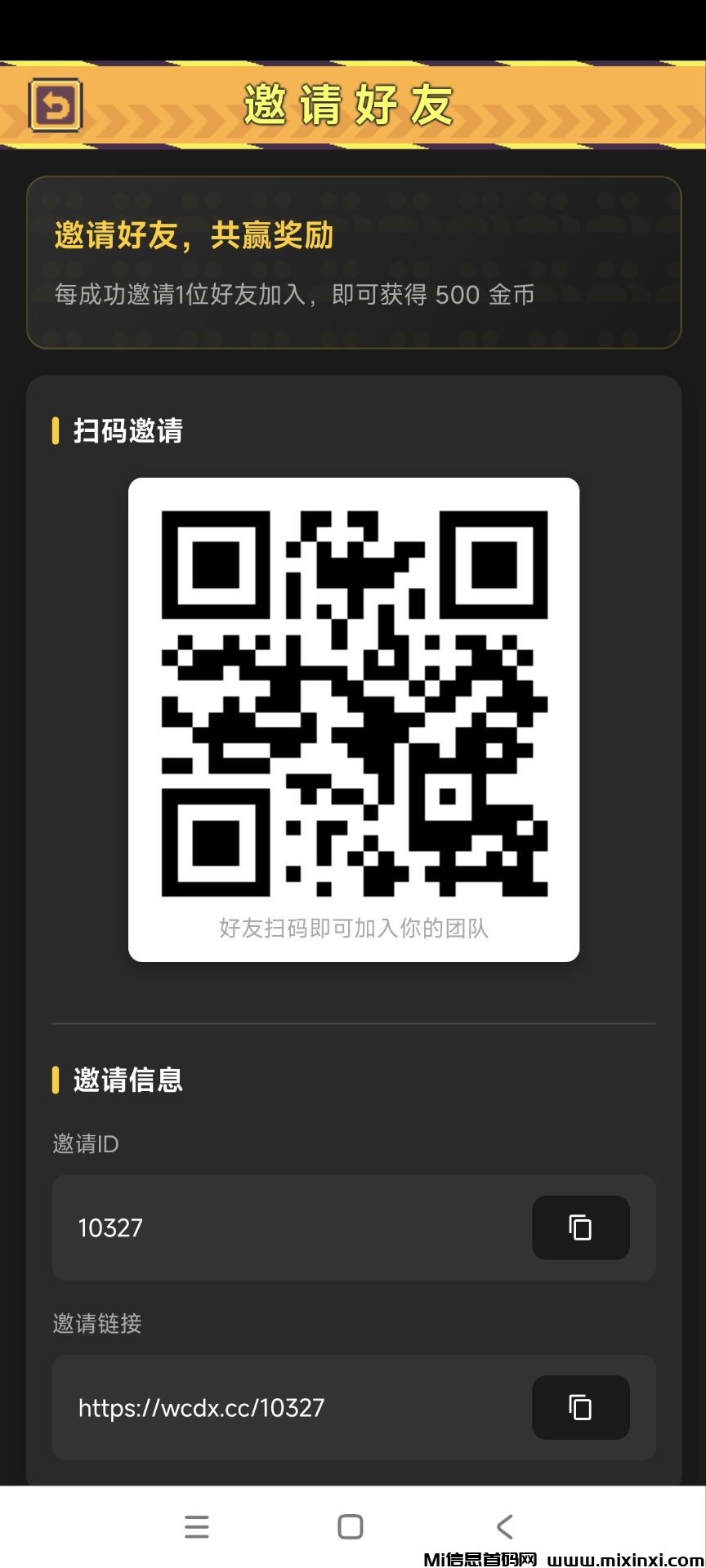The image size is (706, 1568).
Task: Tap the back chevron icon in bottom navigation
Action: point(504,1526)
